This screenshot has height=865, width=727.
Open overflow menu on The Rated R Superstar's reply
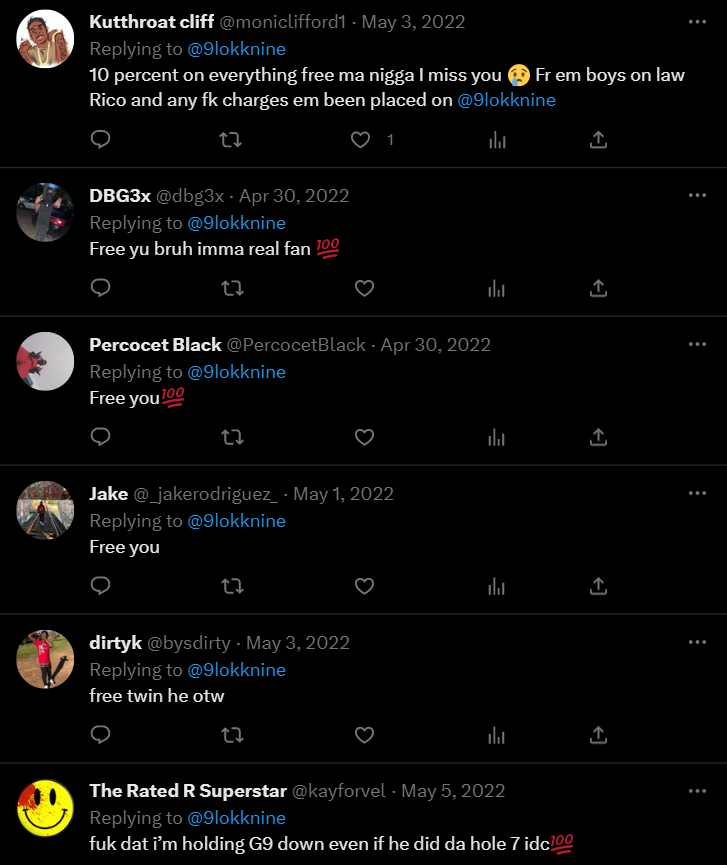[x=697, y=791]
